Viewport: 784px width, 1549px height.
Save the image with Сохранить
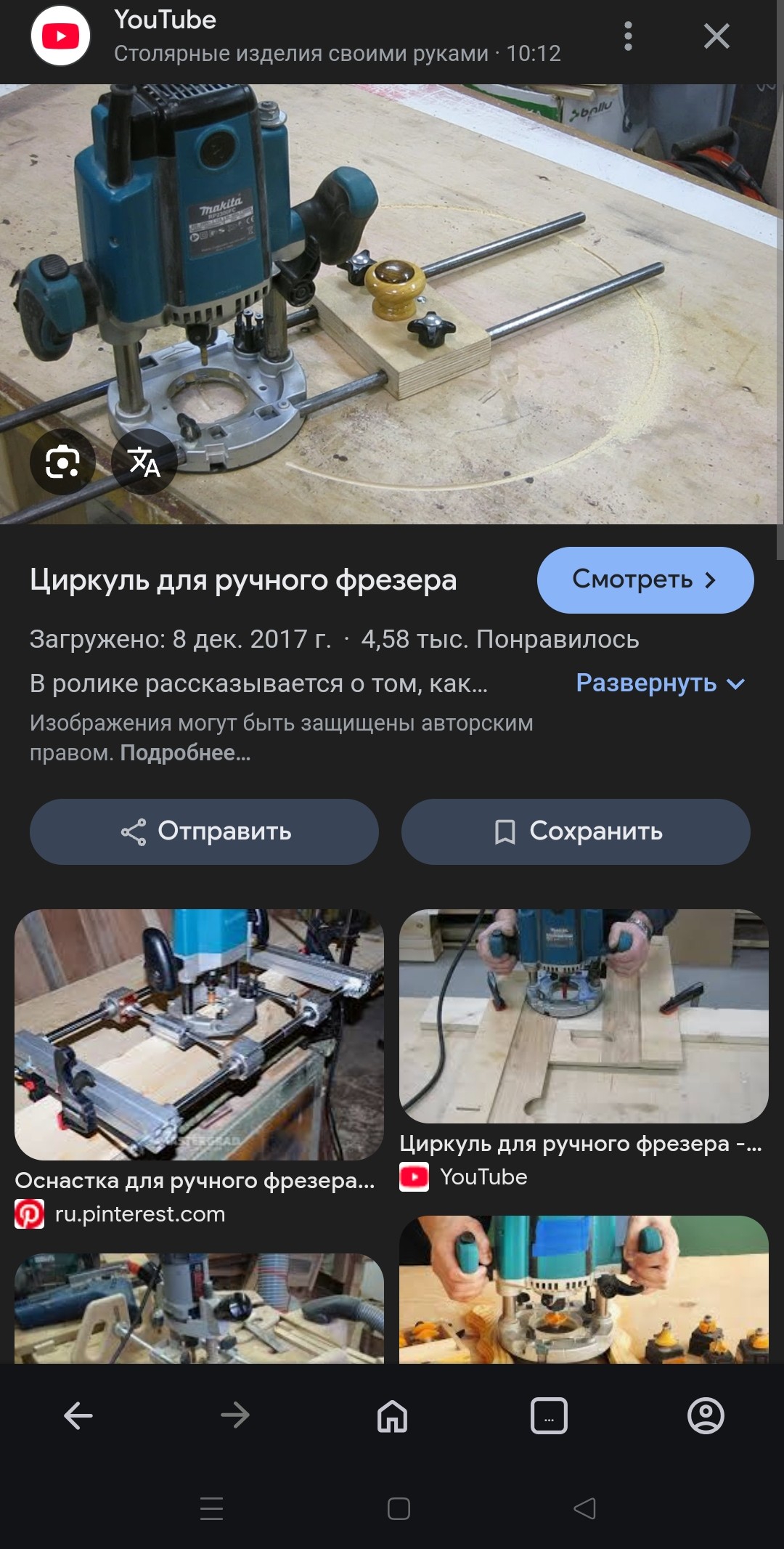[x=576, y=832]
